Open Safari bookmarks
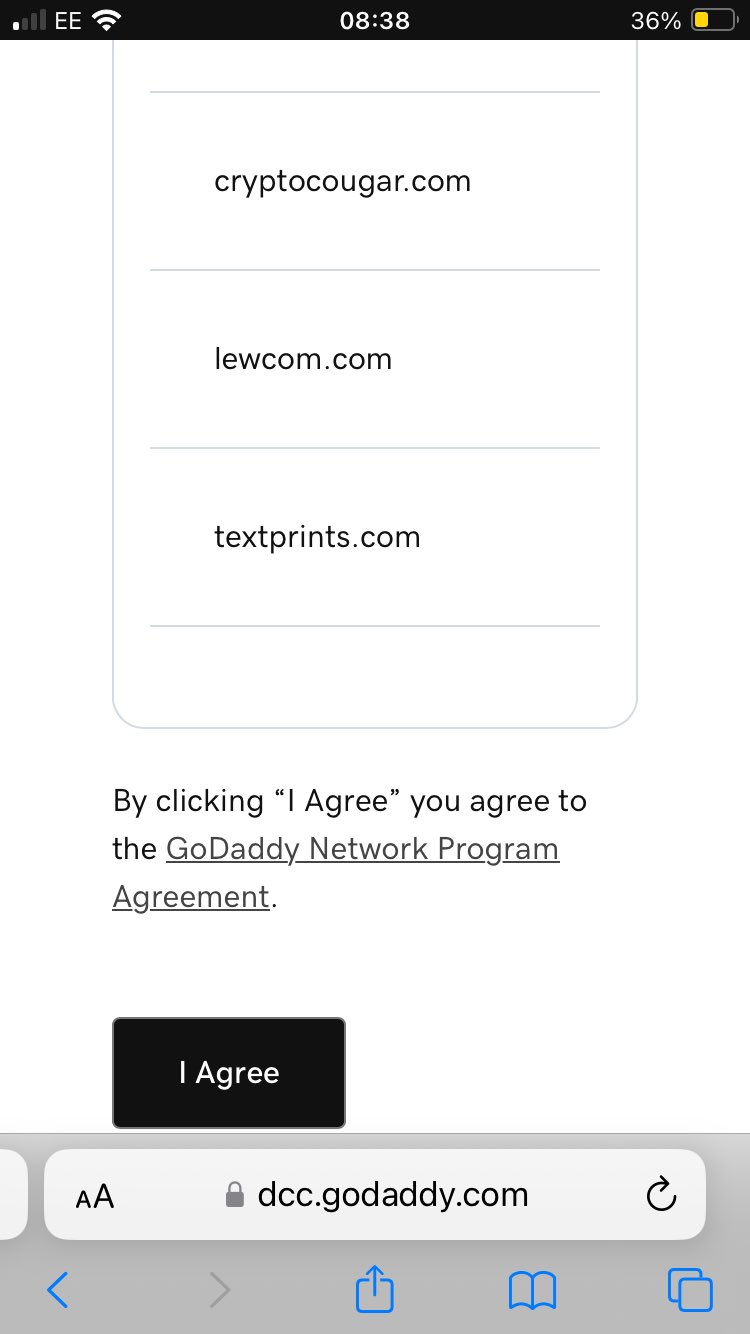Viewport: 750px width, 1334px height. point(532,1290)
